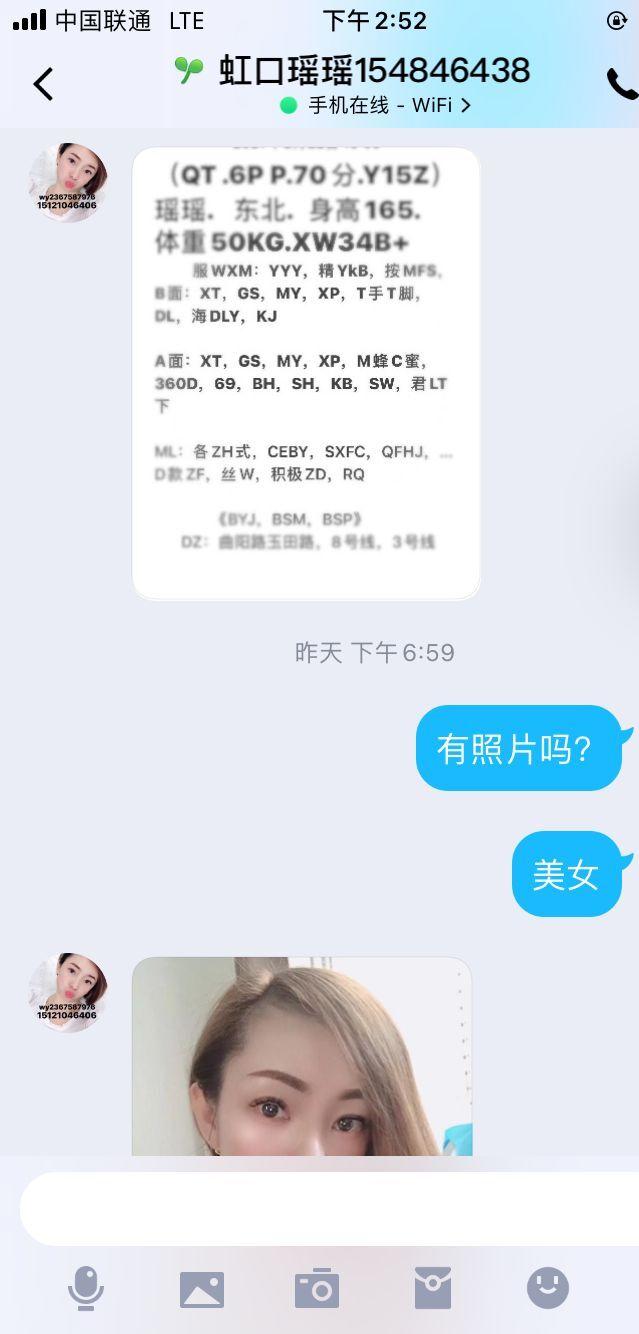
Task: Open the camera to take a photo
Action: (317, 1288)
